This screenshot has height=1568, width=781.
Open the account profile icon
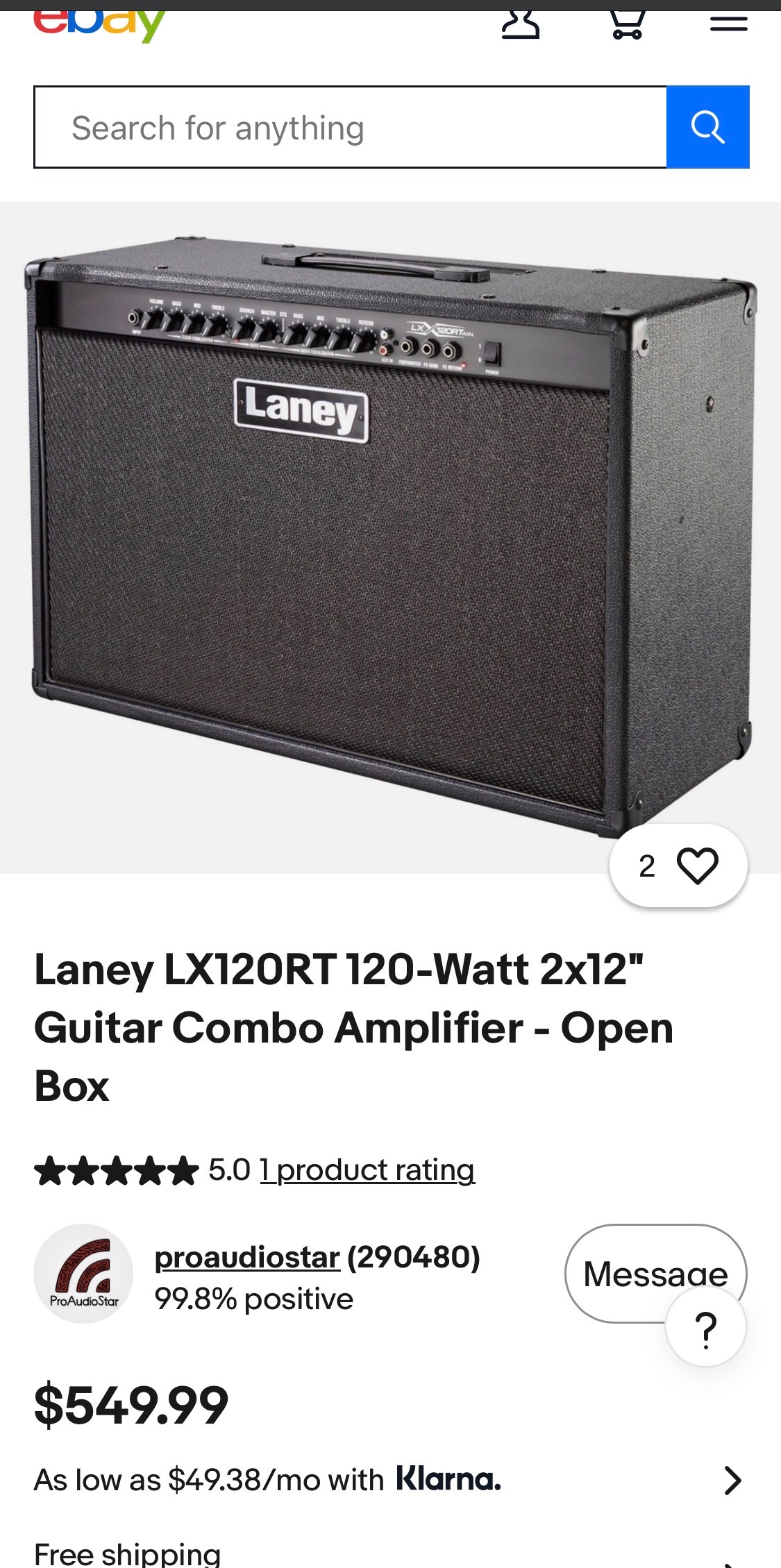521,24
